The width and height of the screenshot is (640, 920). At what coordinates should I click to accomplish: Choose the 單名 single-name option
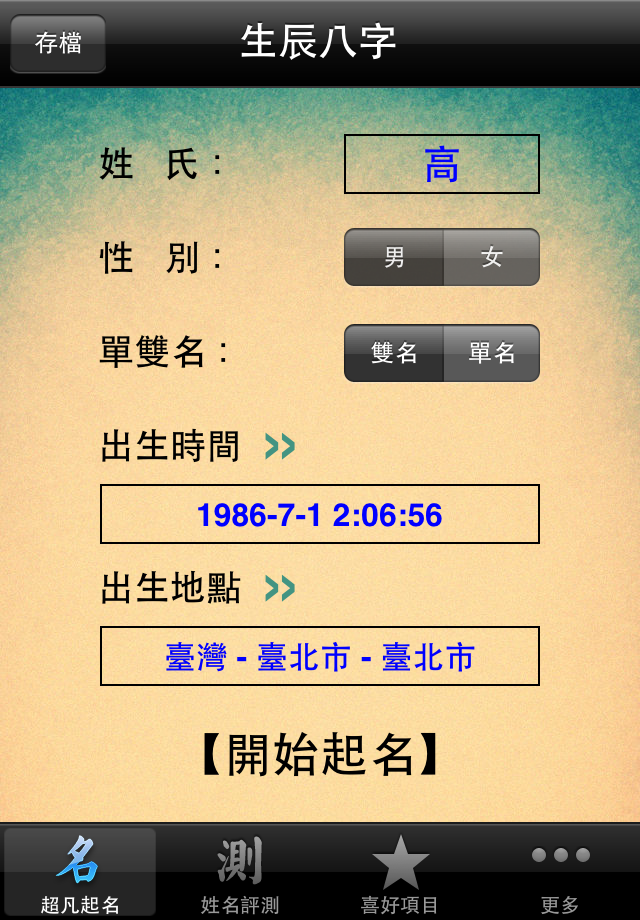[491, 353]
